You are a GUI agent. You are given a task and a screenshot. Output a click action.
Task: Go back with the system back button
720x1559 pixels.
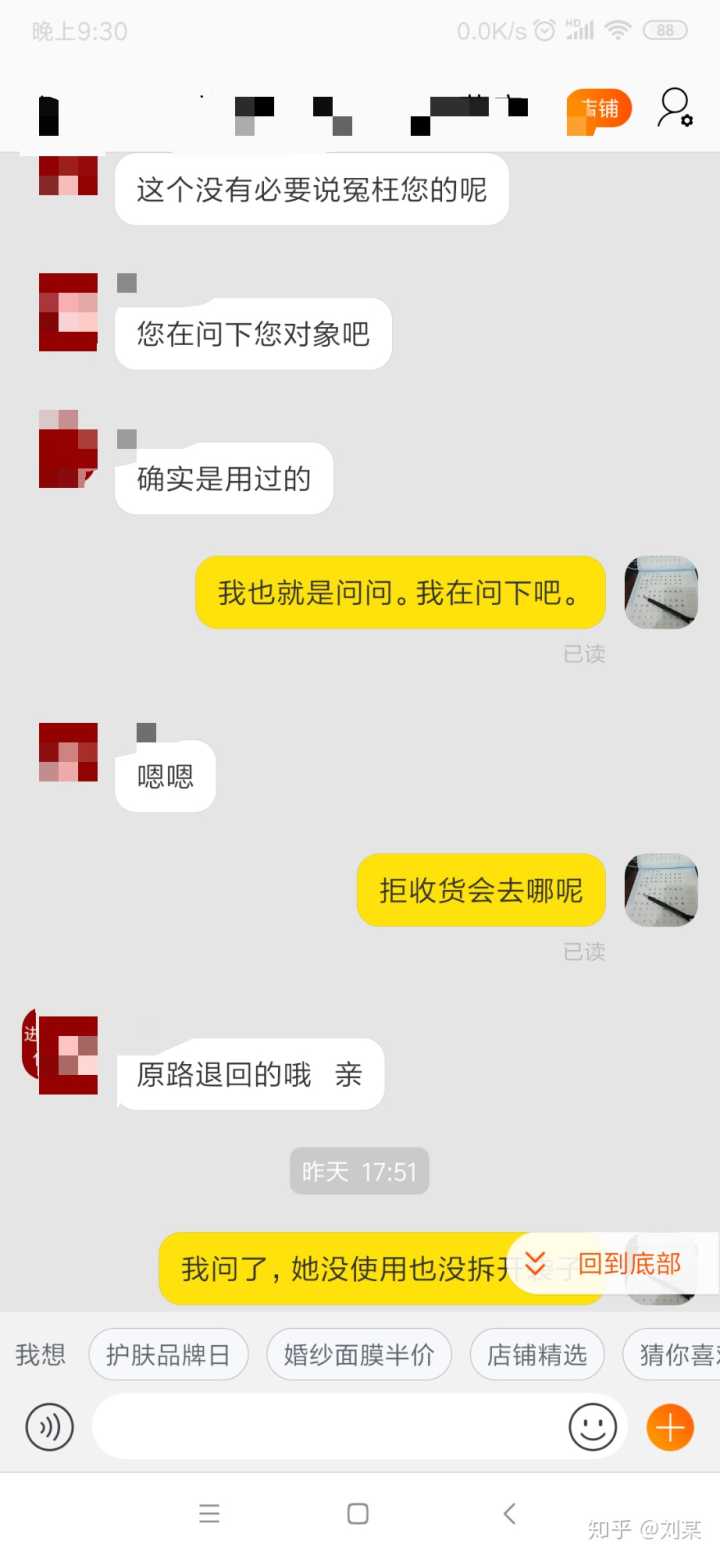pos(510,1514)
